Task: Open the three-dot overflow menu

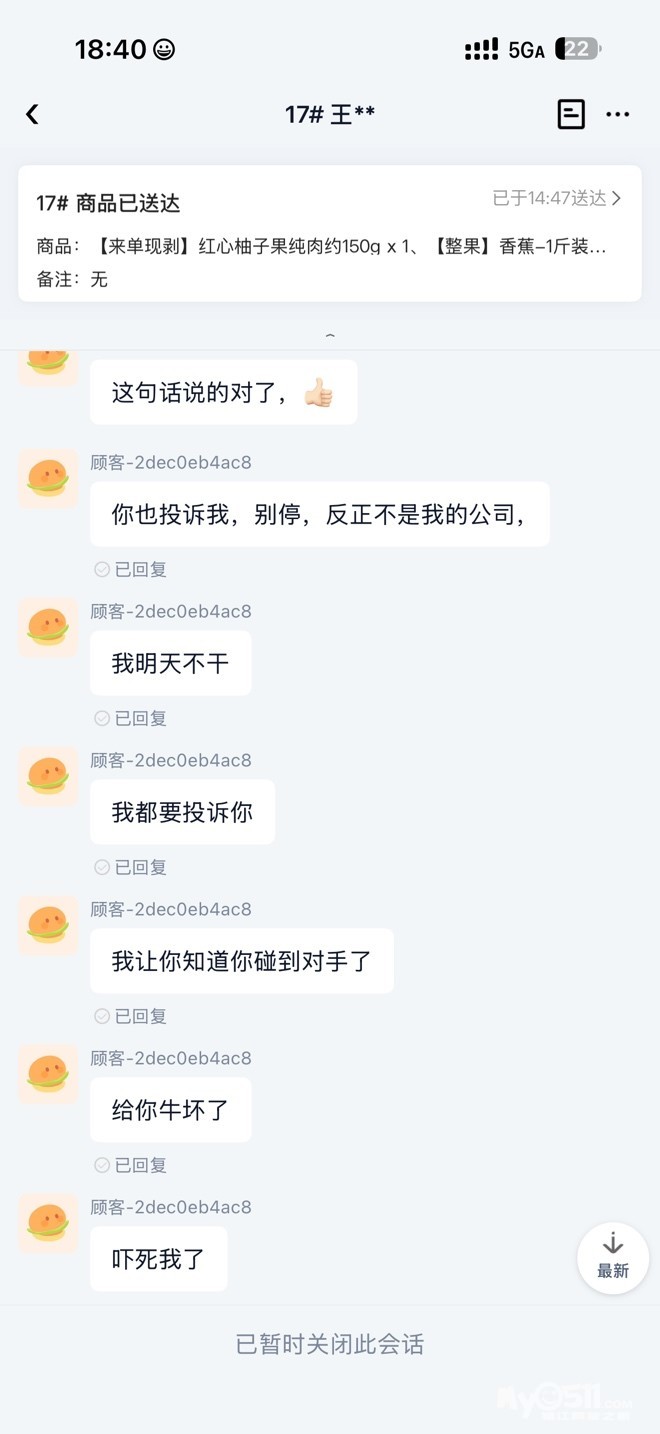Action: click(618, 114)
